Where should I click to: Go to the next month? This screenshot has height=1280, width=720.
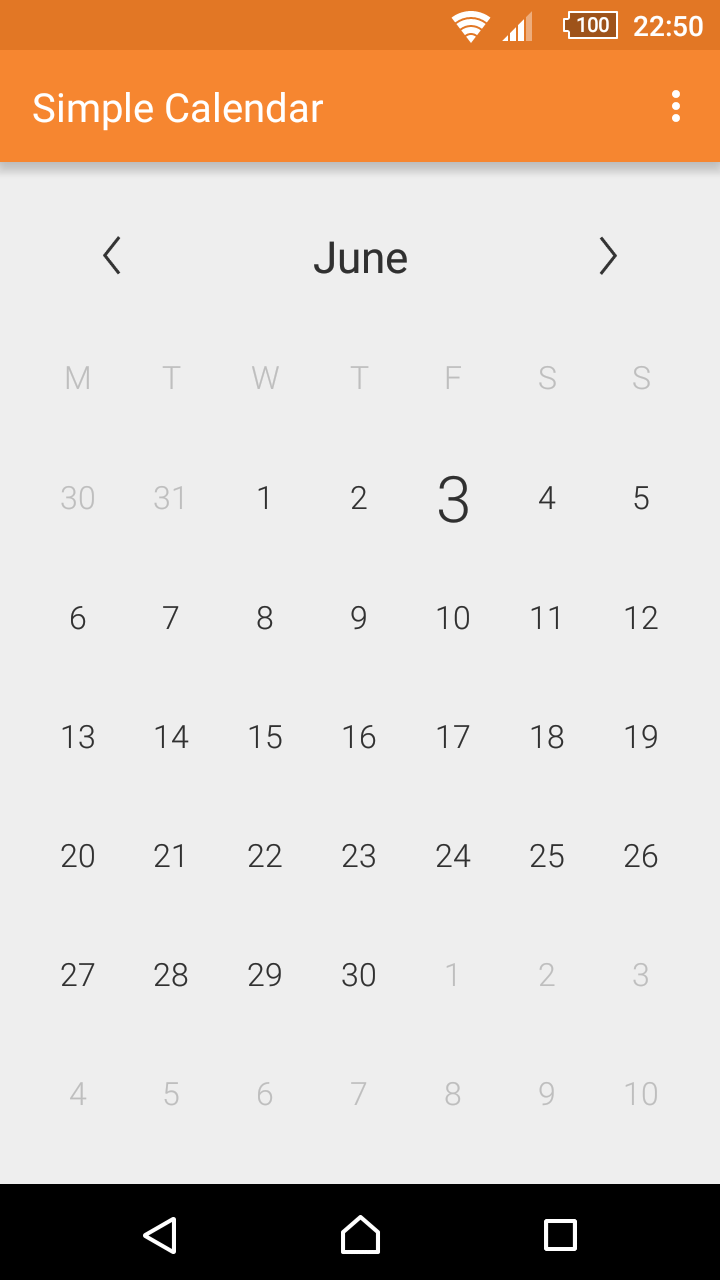608,256
